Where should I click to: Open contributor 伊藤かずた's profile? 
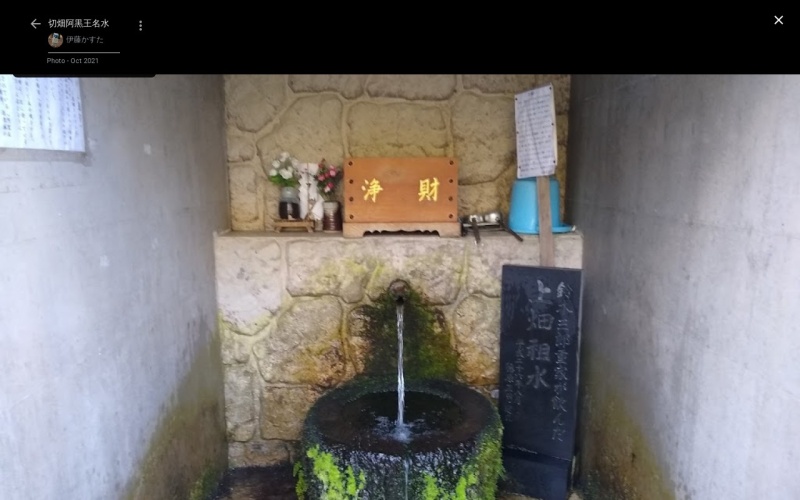(84, 40)
